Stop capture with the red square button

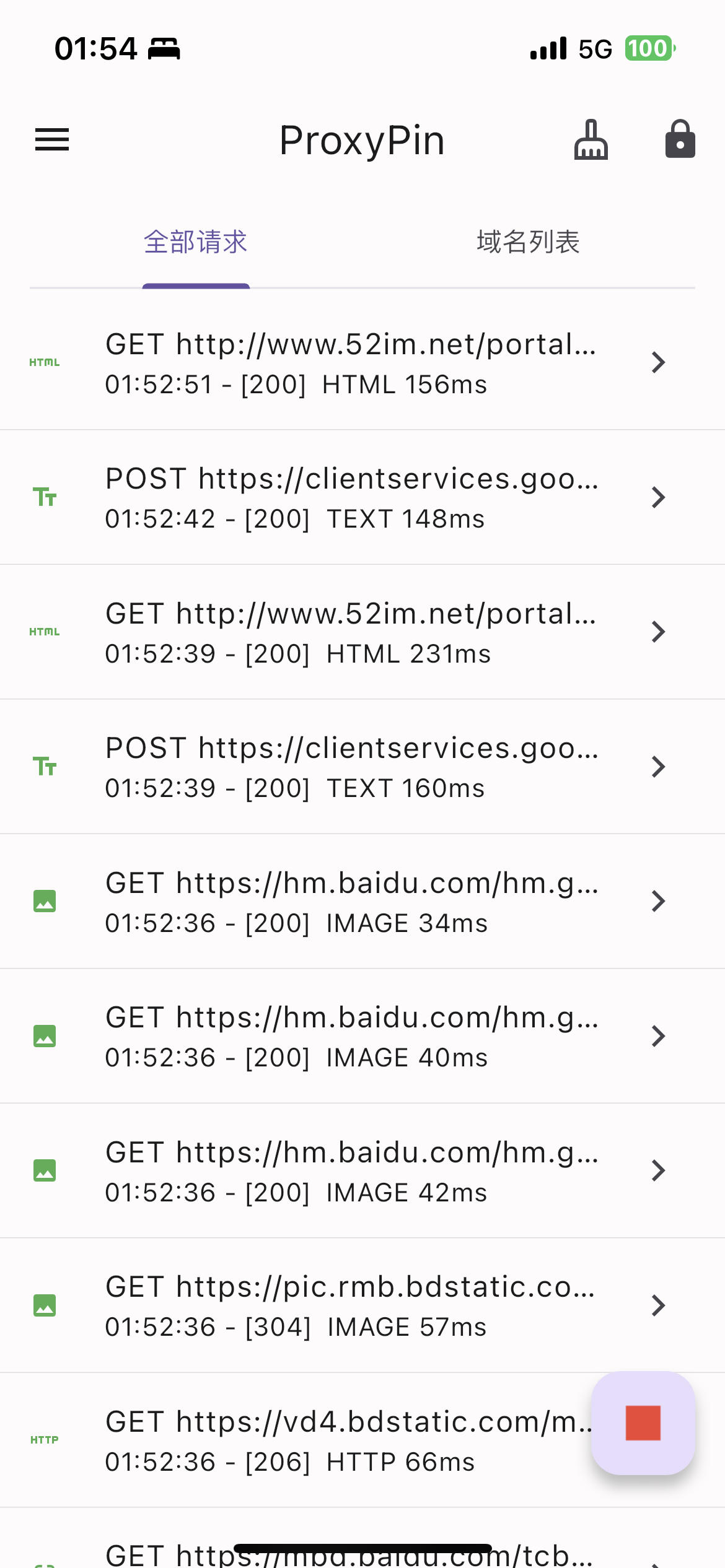[x=643, y=1423]
